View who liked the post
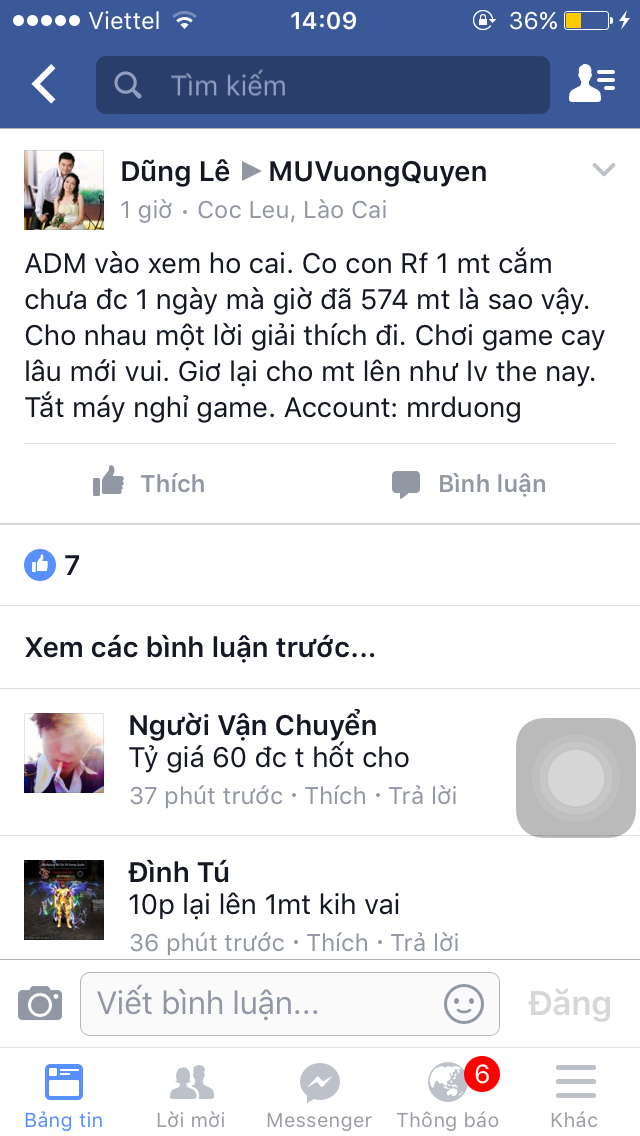 (x=52, y=565)
